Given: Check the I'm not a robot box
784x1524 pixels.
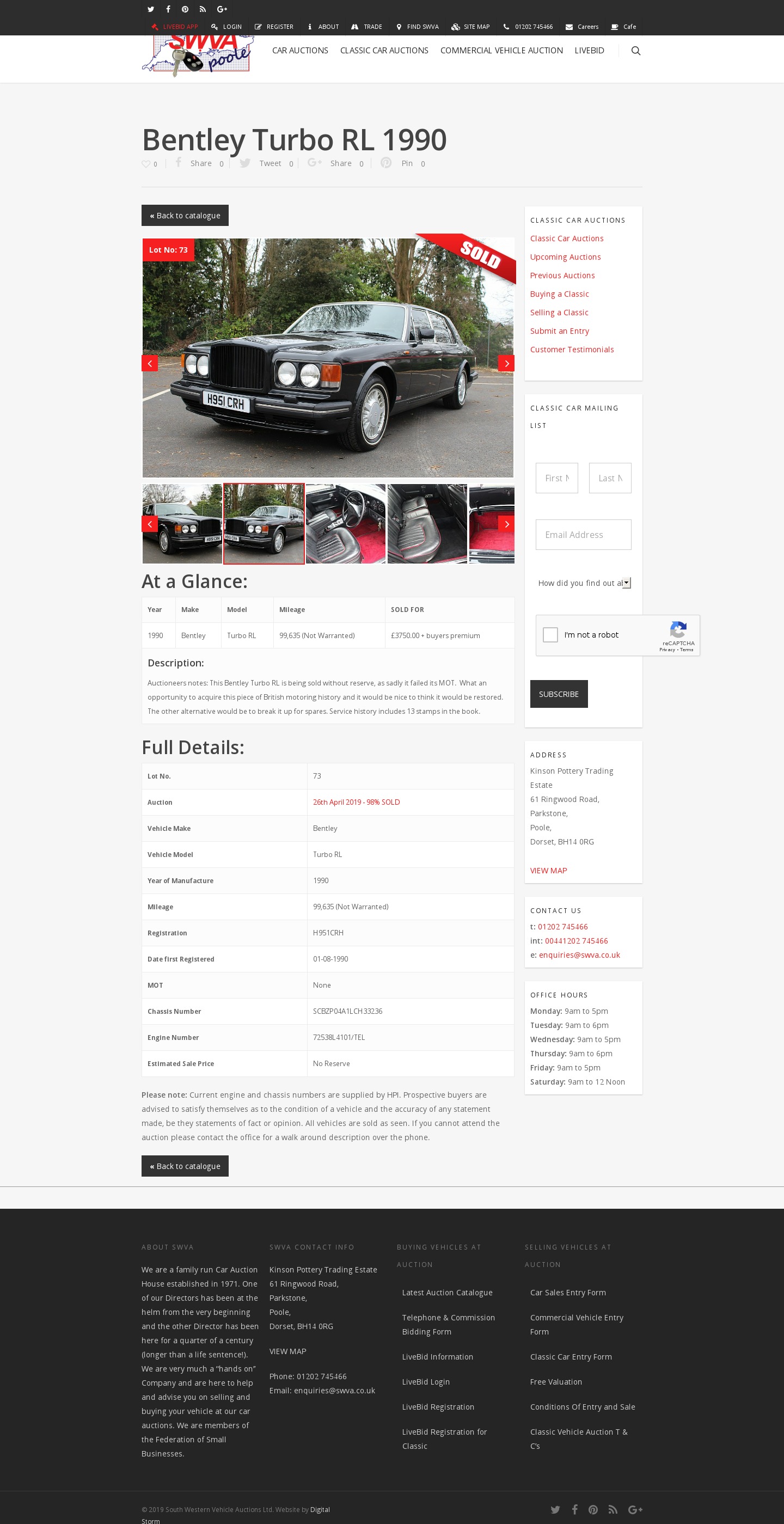Looking at the screenshot, I should [550, 635].
